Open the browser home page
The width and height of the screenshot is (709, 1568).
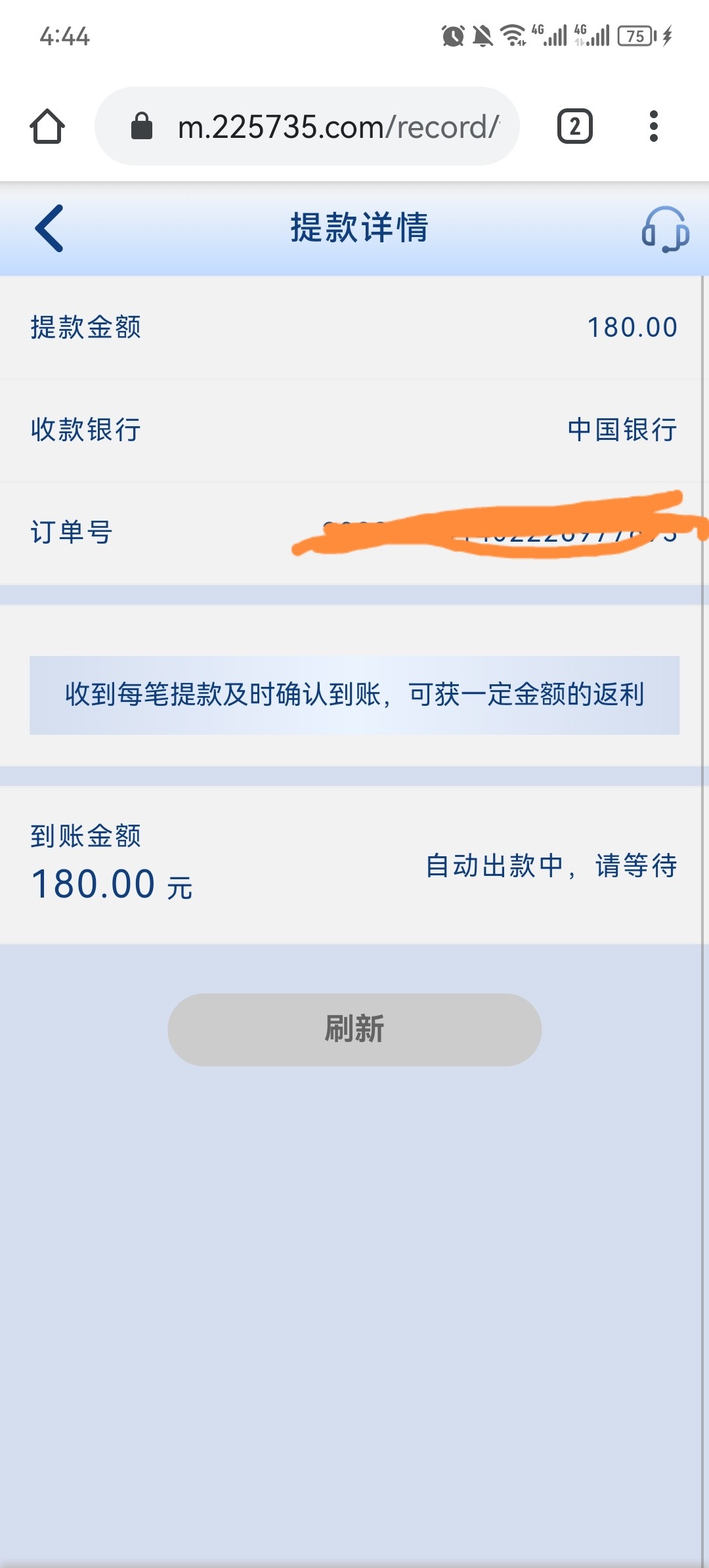[47, 126]
